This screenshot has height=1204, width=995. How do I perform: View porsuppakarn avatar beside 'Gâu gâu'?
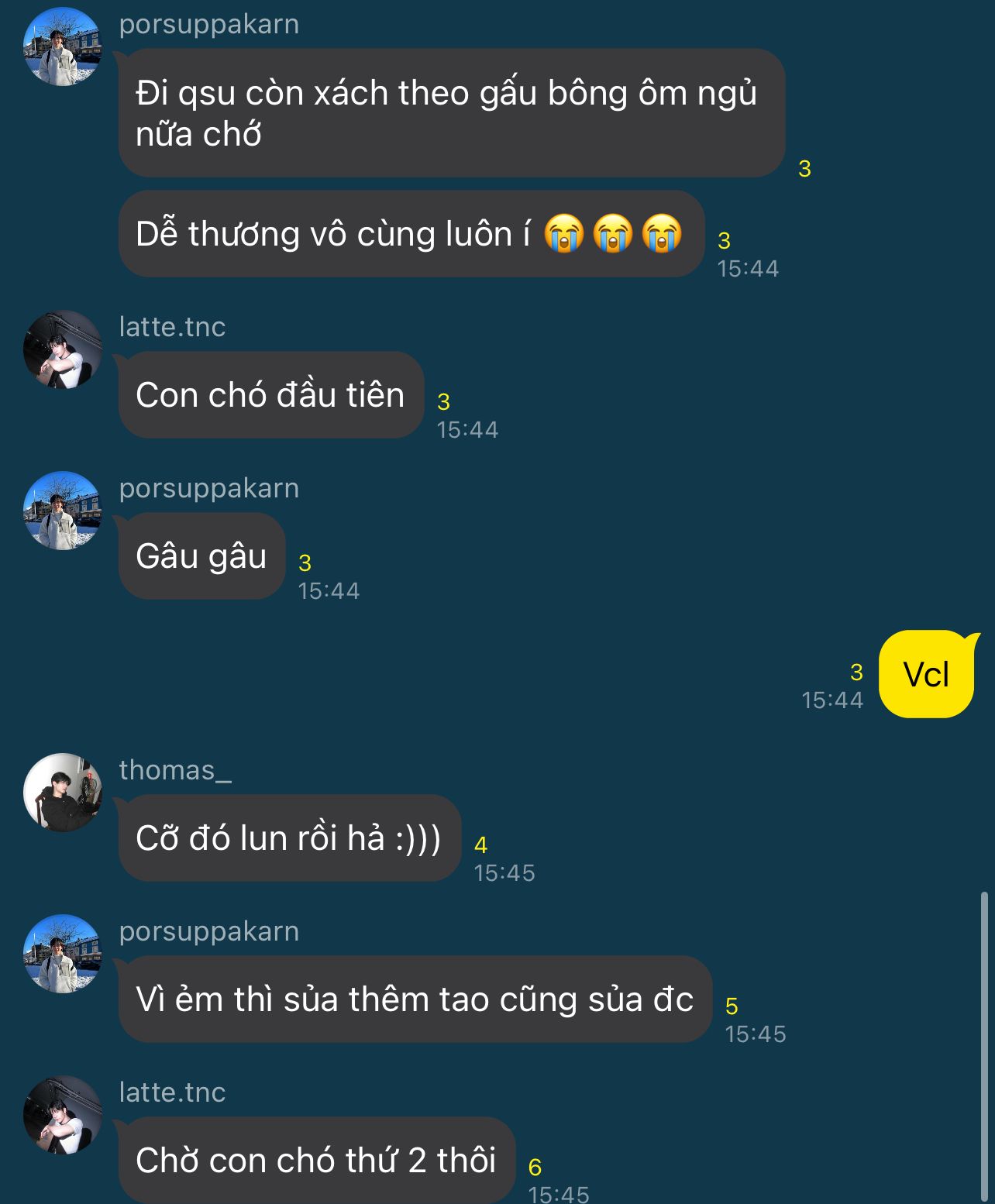[63, 511]
